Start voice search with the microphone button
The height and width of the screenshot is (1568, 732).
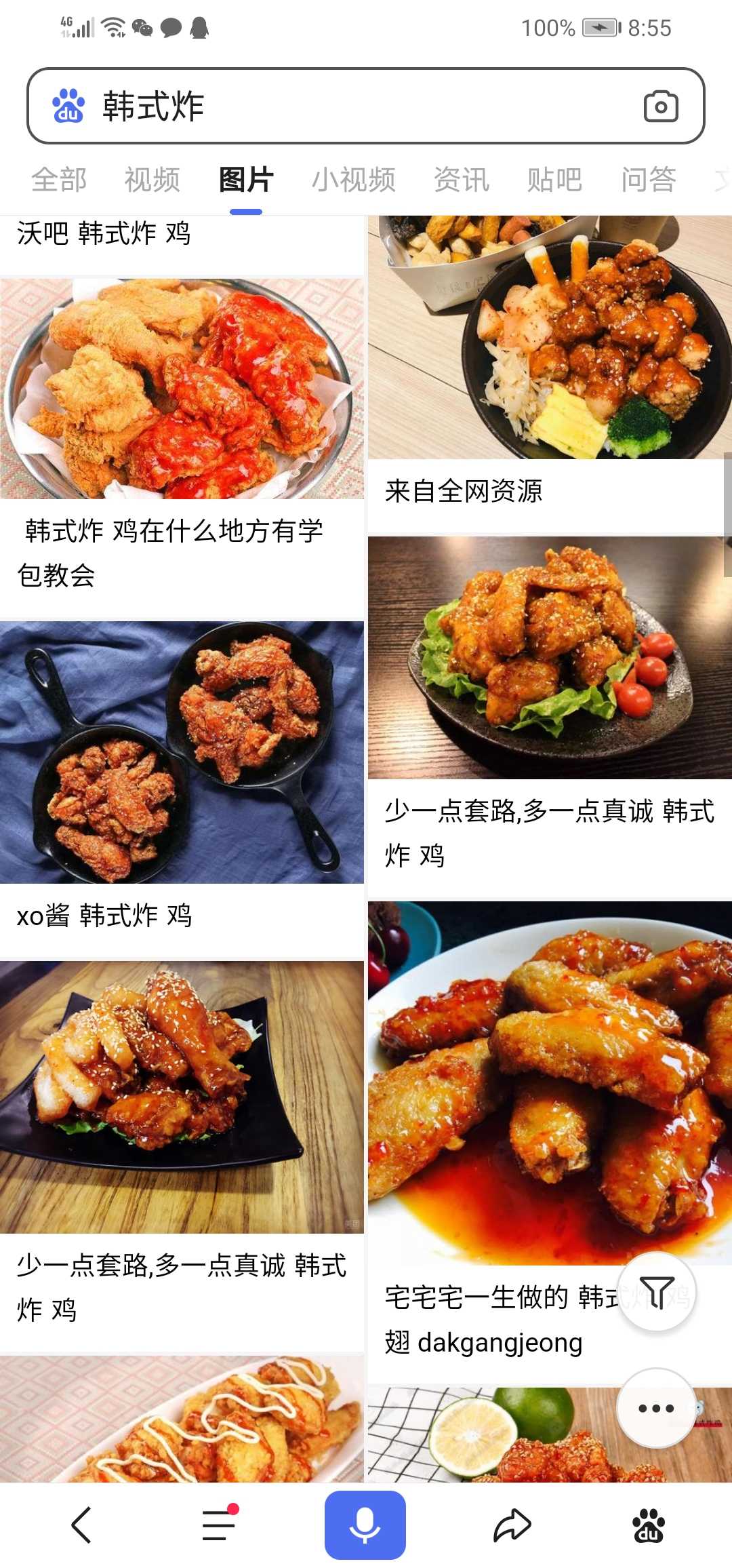(365, 1525)
